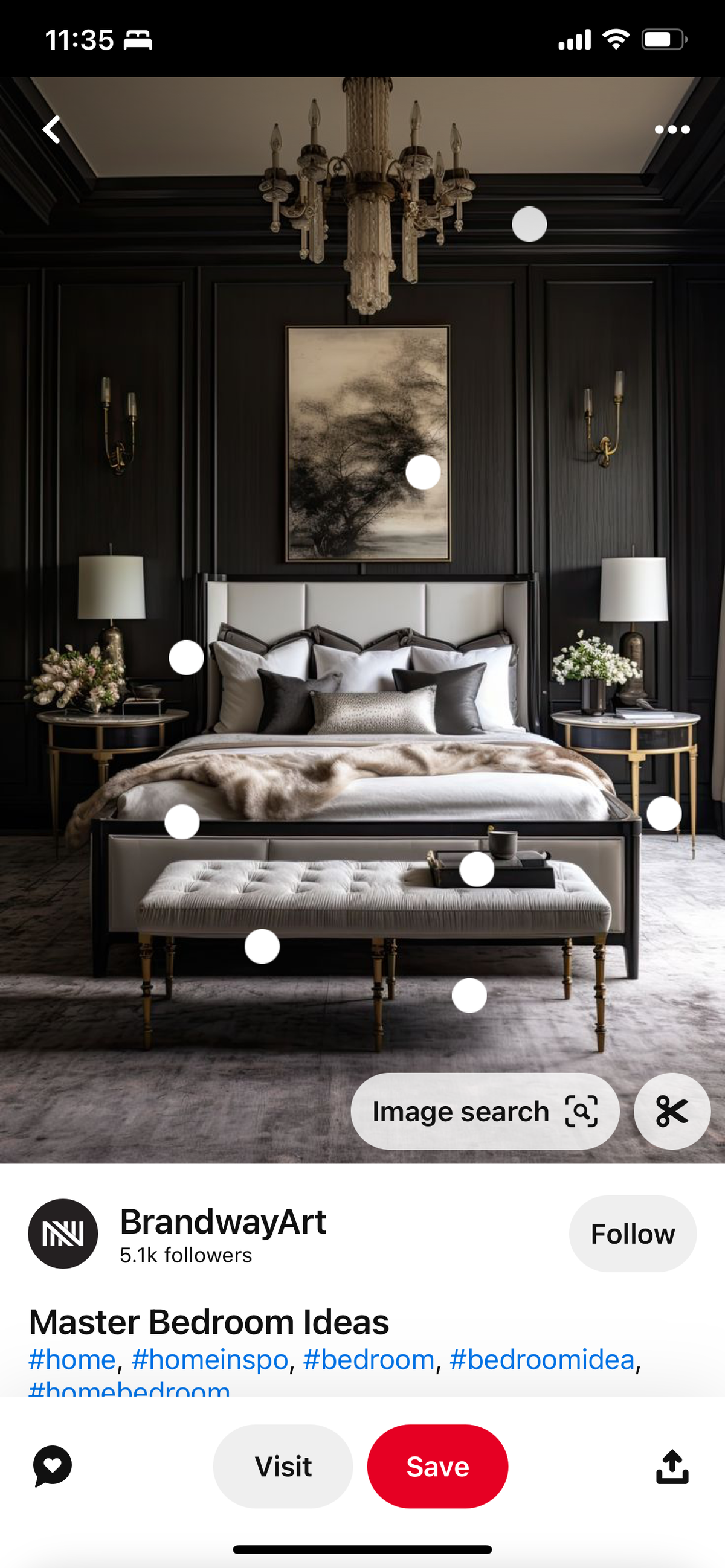Image resolution: width=725 pixels, height=1568 pixels.
Task: Open the #bedroom hashtag link
Action: tap(369, 1360)
